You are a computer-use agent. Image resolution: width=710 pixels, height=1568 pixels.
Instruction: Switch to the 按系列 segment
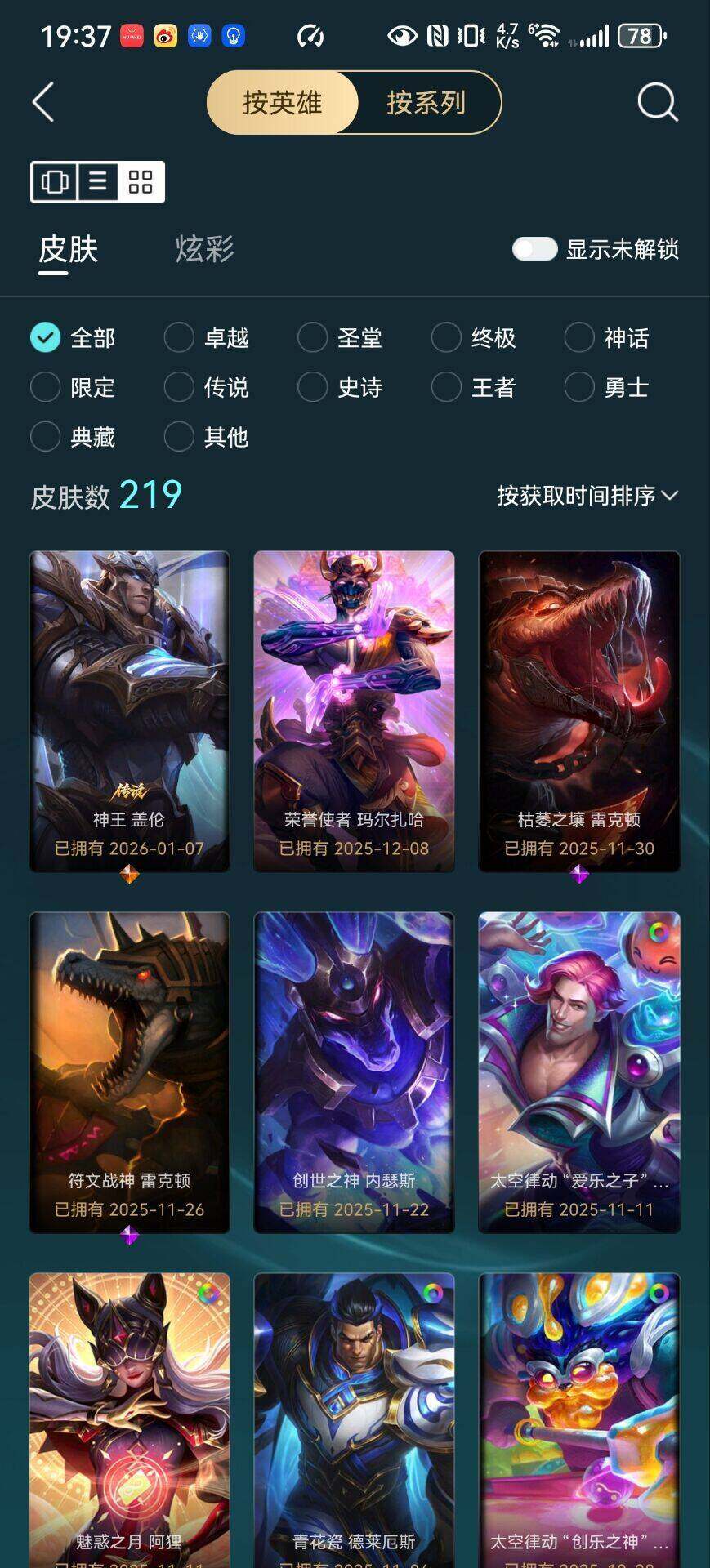coord(426,103)
